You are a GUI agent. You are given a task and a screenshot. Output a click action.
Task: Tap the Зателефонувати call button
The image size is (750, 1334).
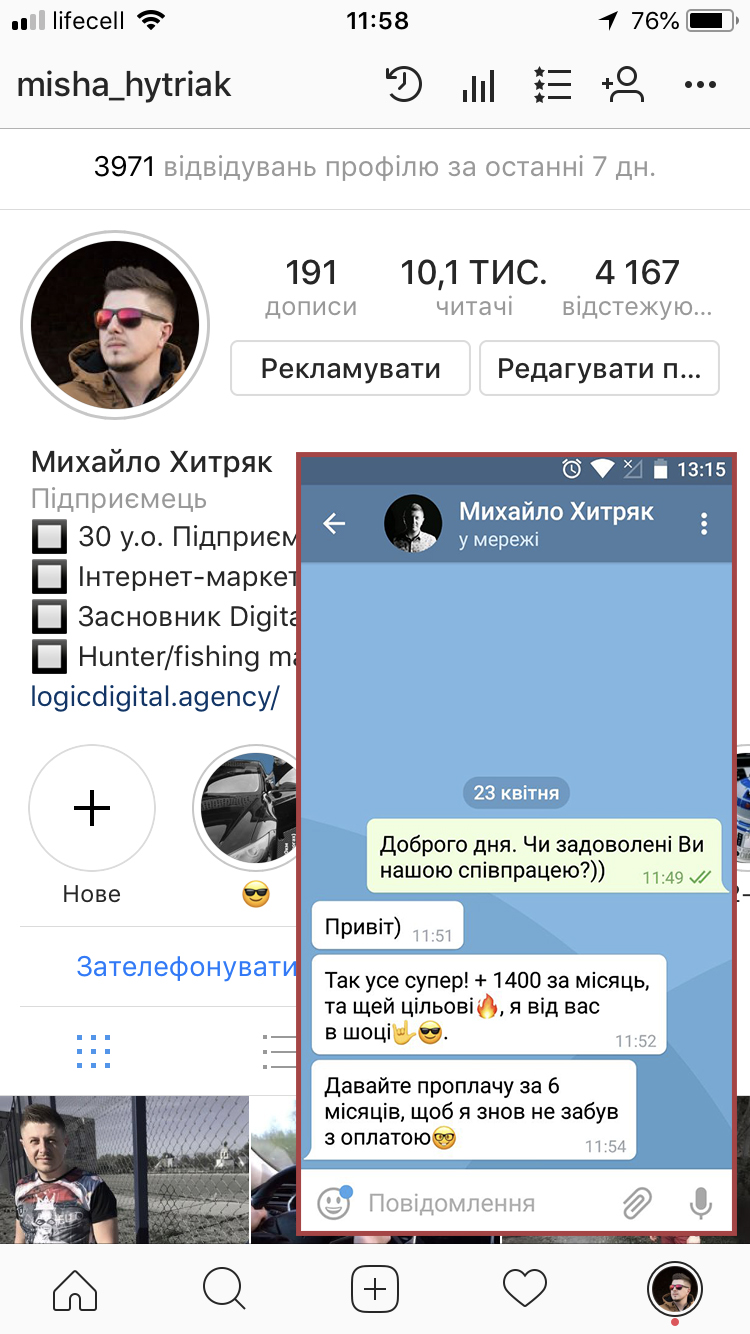point(187,967)
